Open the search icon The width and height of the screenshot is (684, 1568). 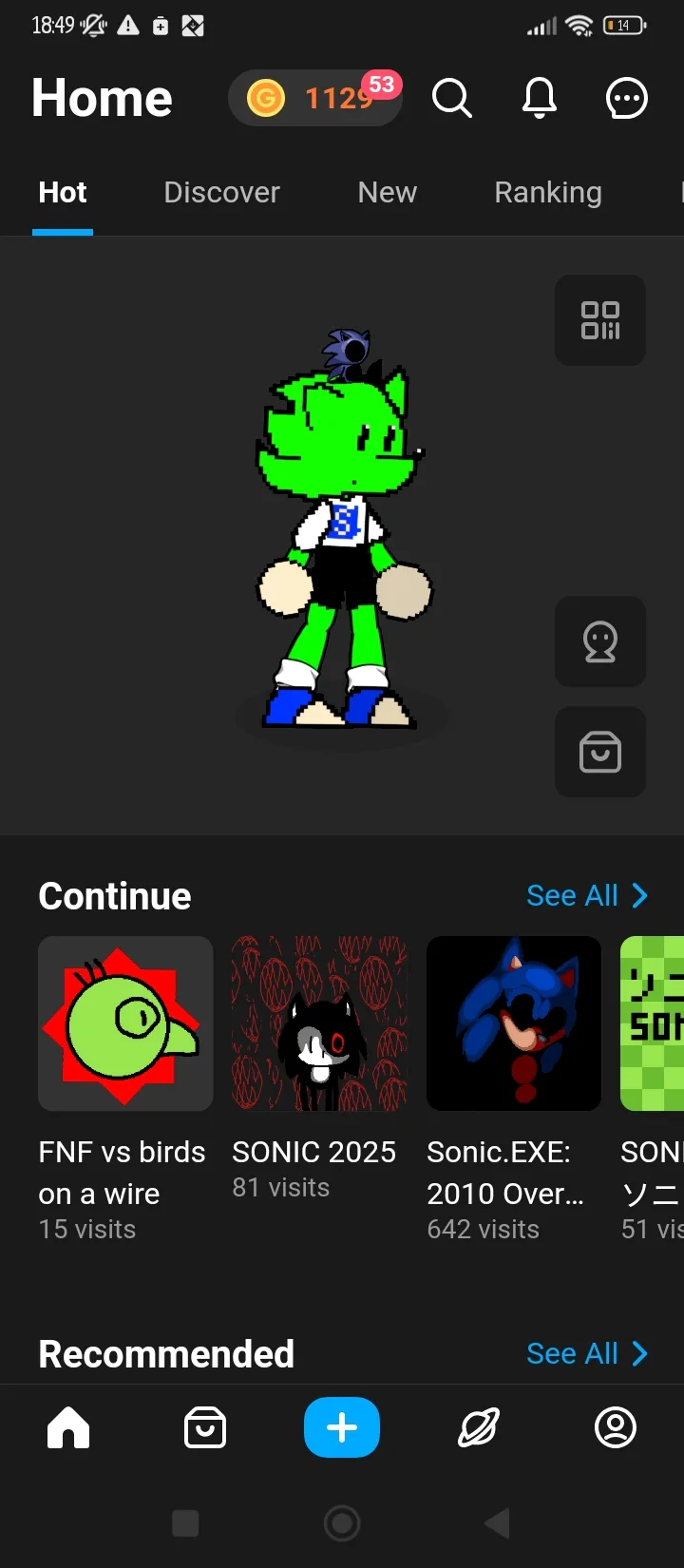pyautogui.click(x=451, y=98)
